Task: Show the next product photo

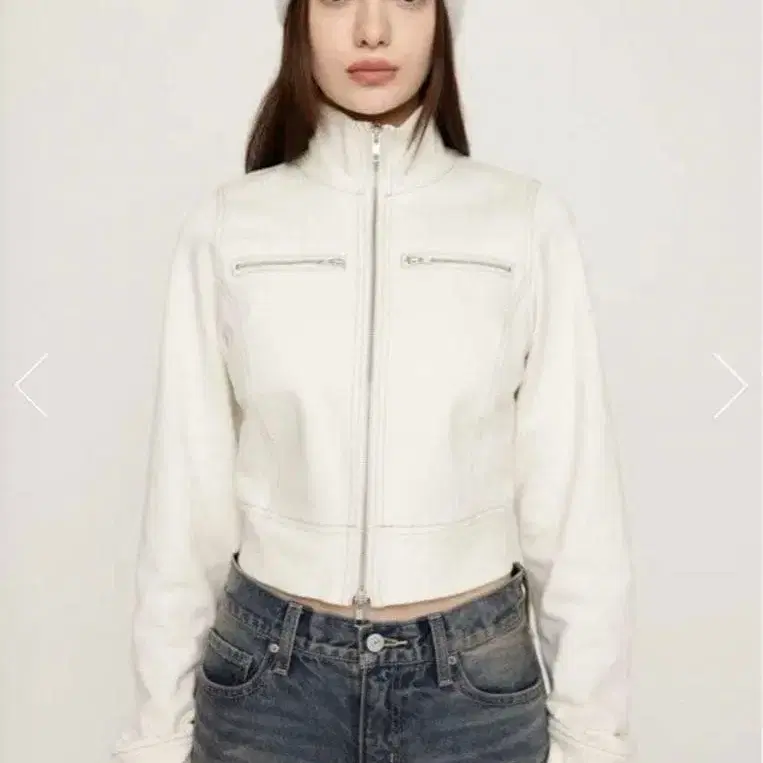Action: point(730,385)
